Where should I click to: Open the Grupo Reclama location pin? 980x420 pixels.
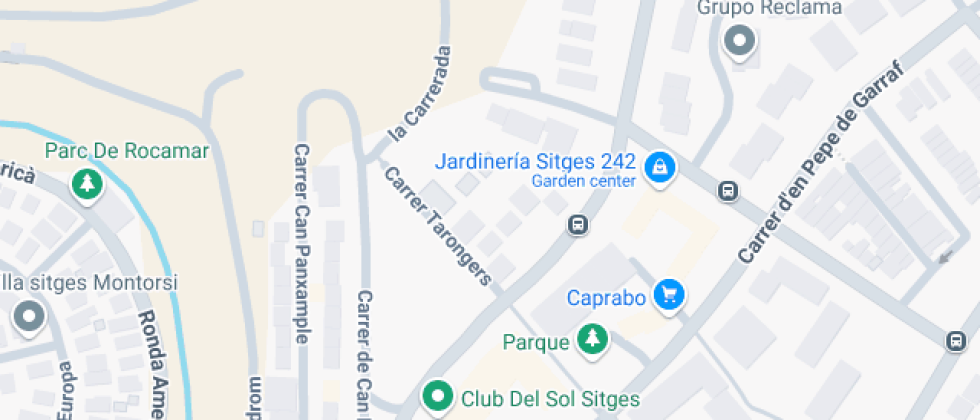pyautogui.click(x=740, y=42)
